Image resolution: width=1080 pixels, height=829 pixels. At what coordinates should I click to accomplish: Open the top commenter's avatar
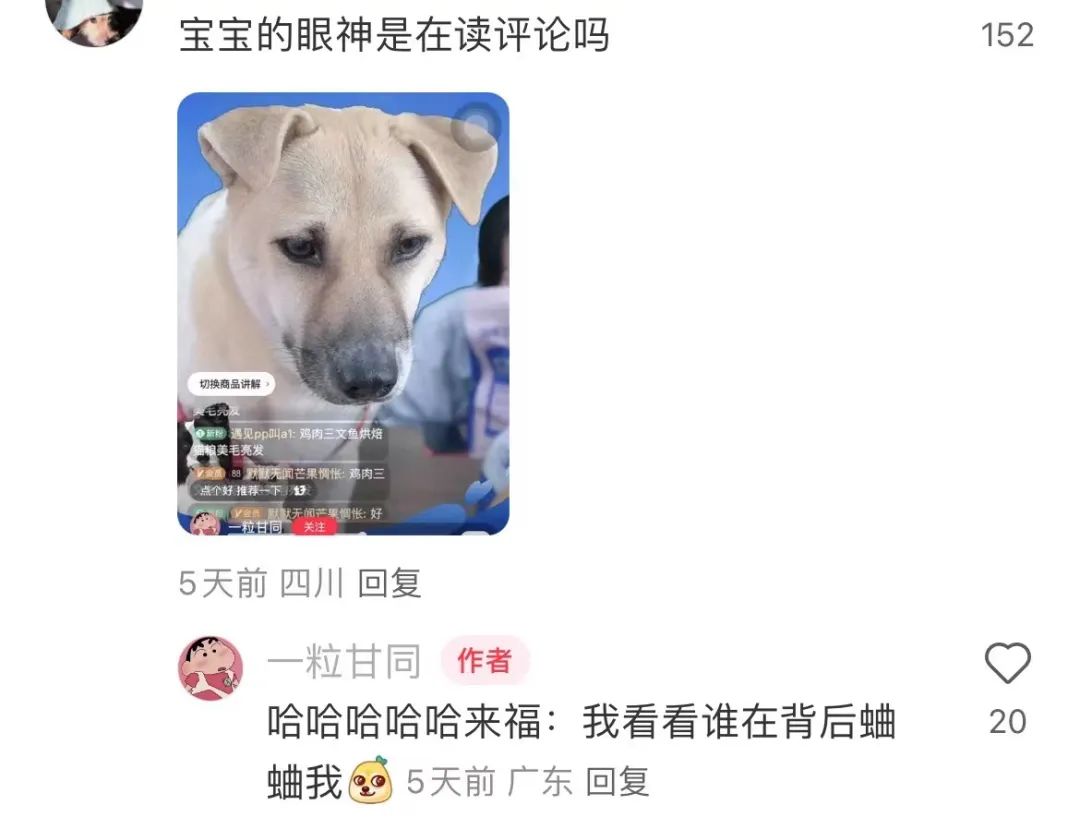(x=95, y=20)
